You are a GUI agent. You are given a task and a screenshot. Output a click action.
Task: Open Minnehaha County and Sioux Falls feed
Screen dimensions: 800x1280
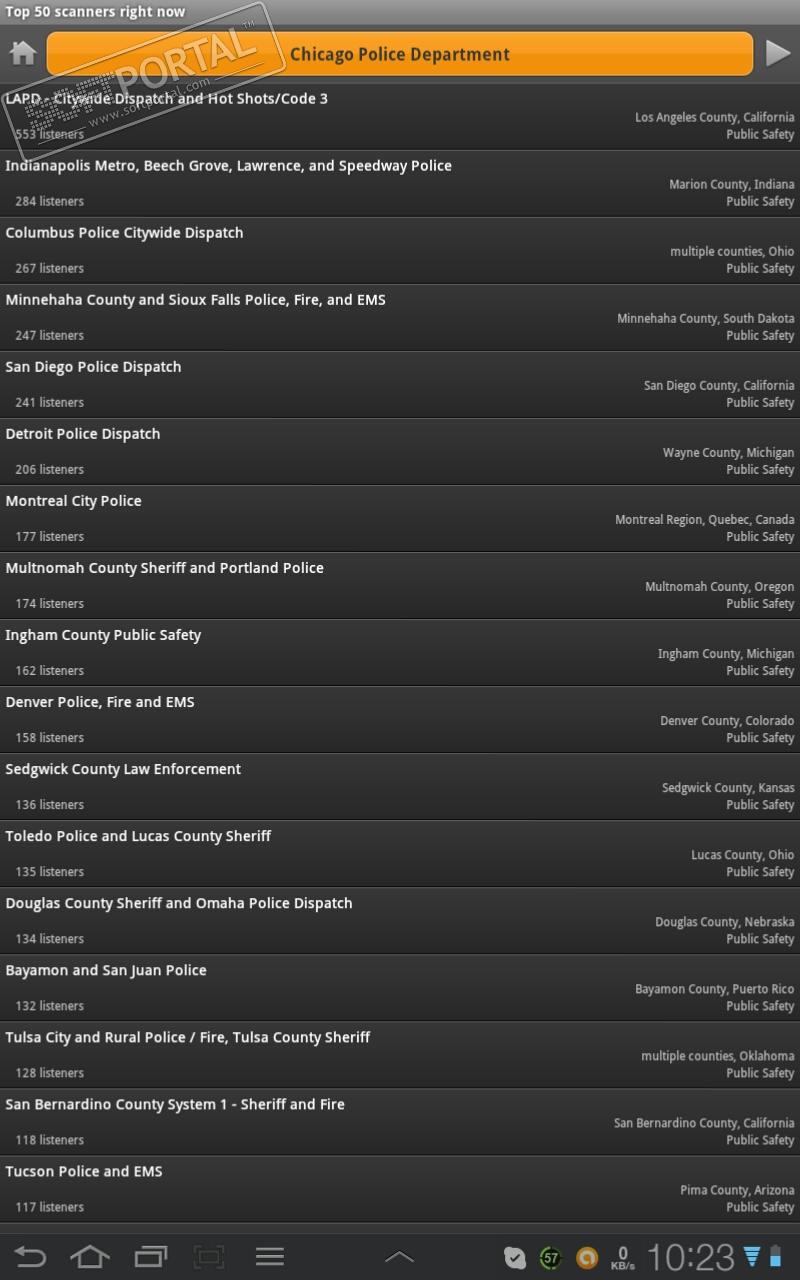pos(400,317)
